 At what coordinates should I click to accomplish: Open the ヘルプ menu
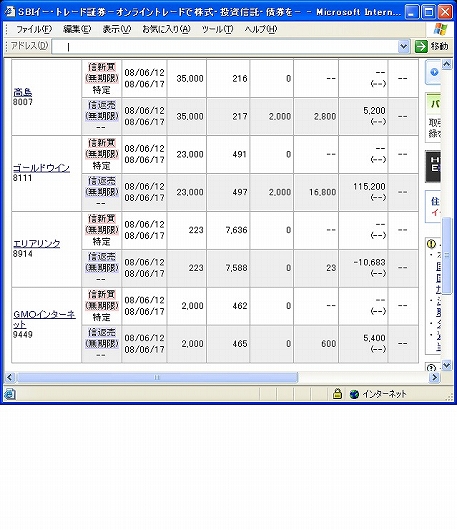[261, 29]
